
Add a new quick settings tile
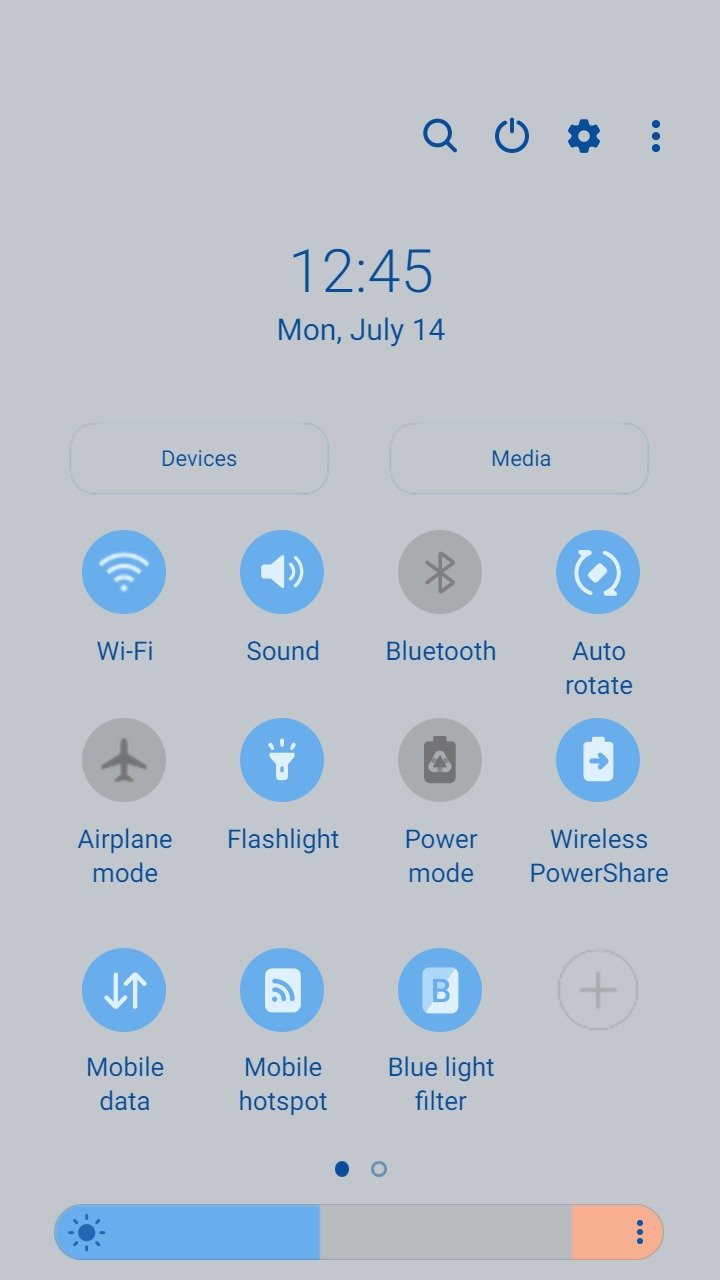pyautogui.click(x=598, y=990)
